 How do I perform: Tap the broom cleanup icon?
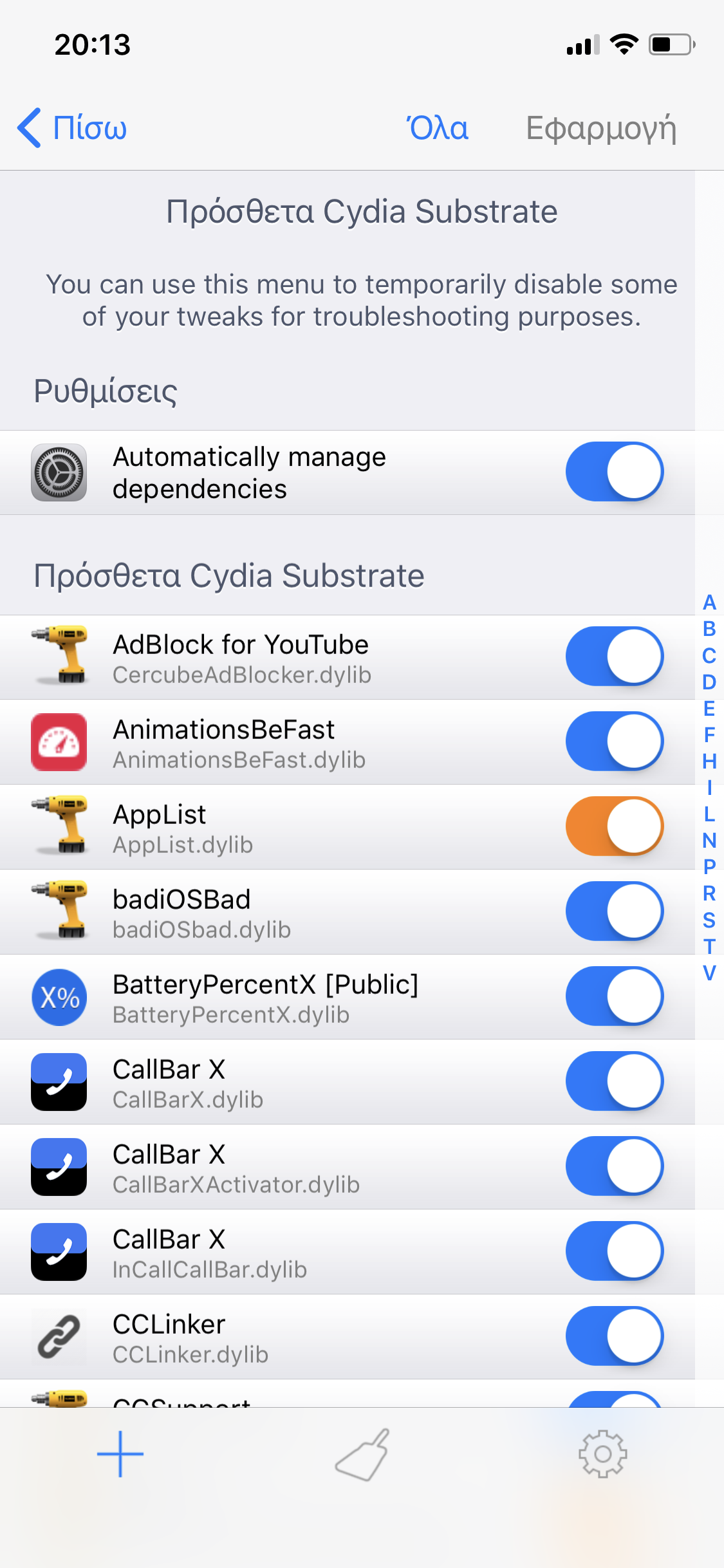(362, 1455)
